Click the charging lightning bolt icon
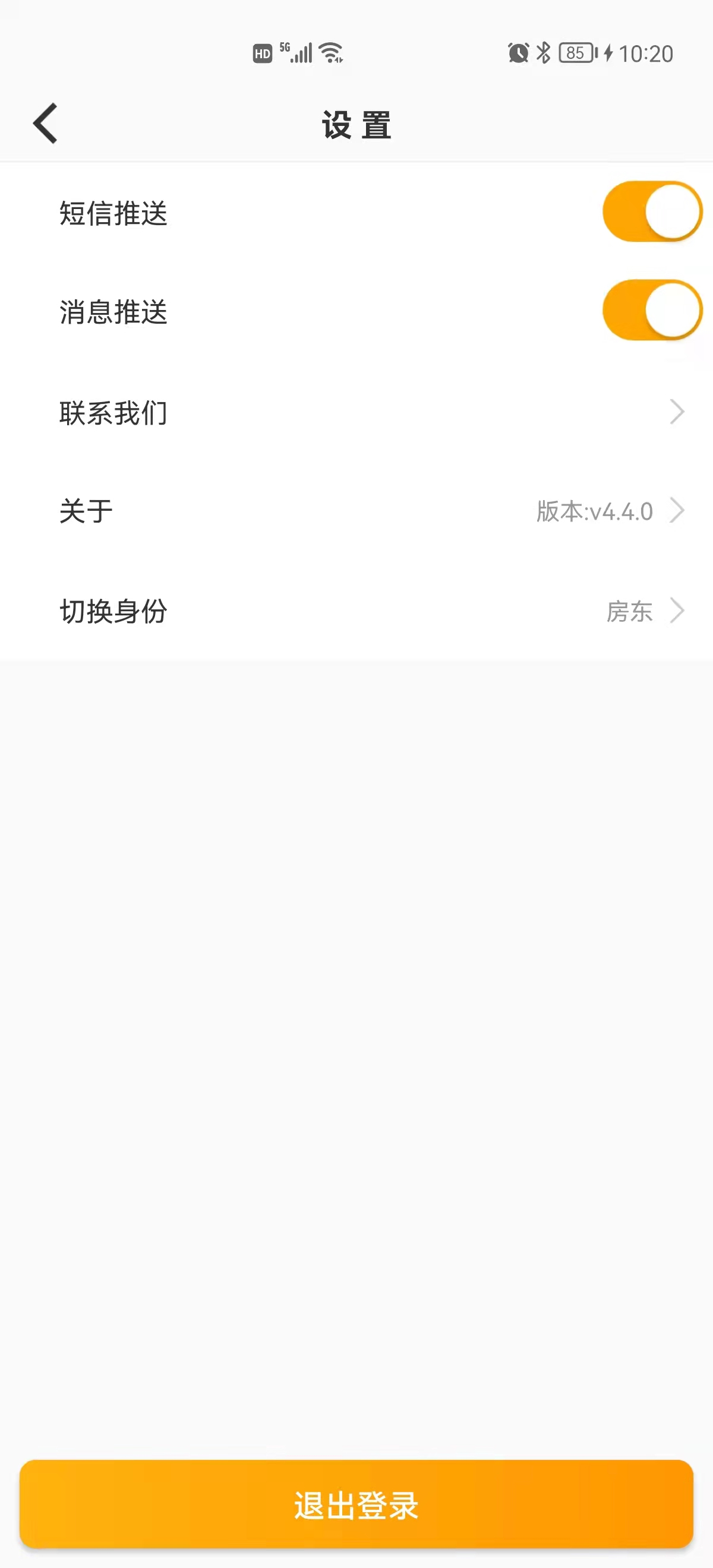 (x=607, y=53)
